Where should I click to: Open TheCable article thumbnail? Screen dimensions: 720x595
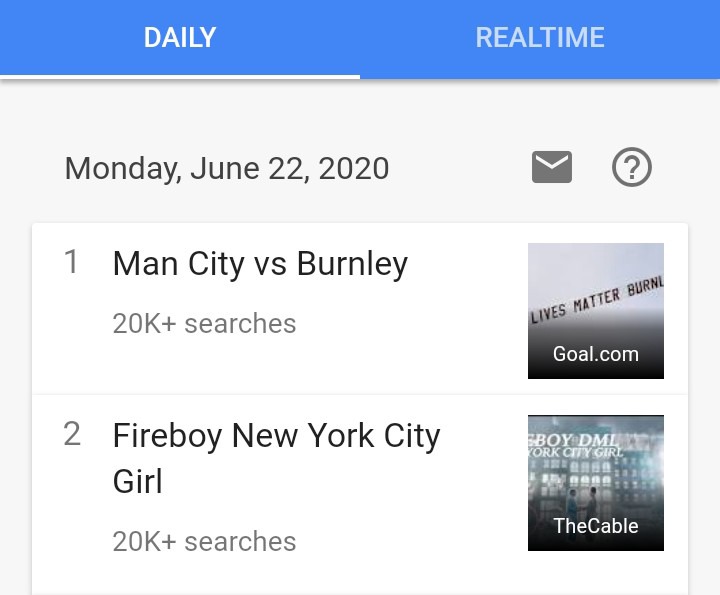coord(596,483)
